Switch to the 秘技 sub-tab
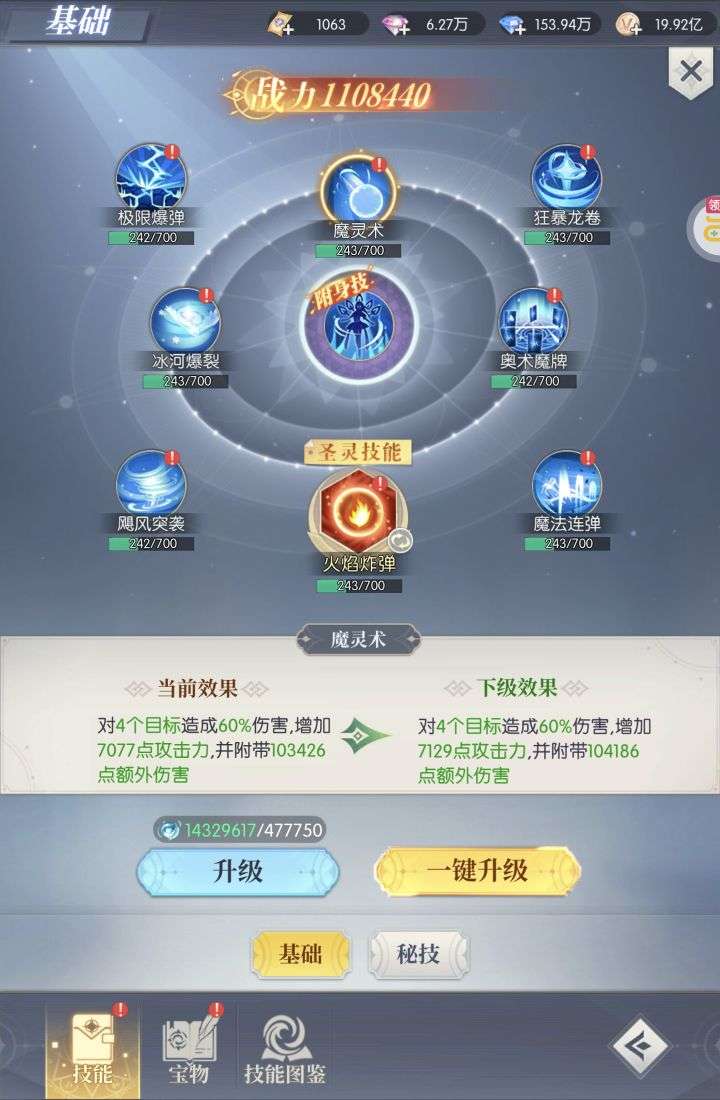This screenshot has height=1100, width=720. [418, 953]
